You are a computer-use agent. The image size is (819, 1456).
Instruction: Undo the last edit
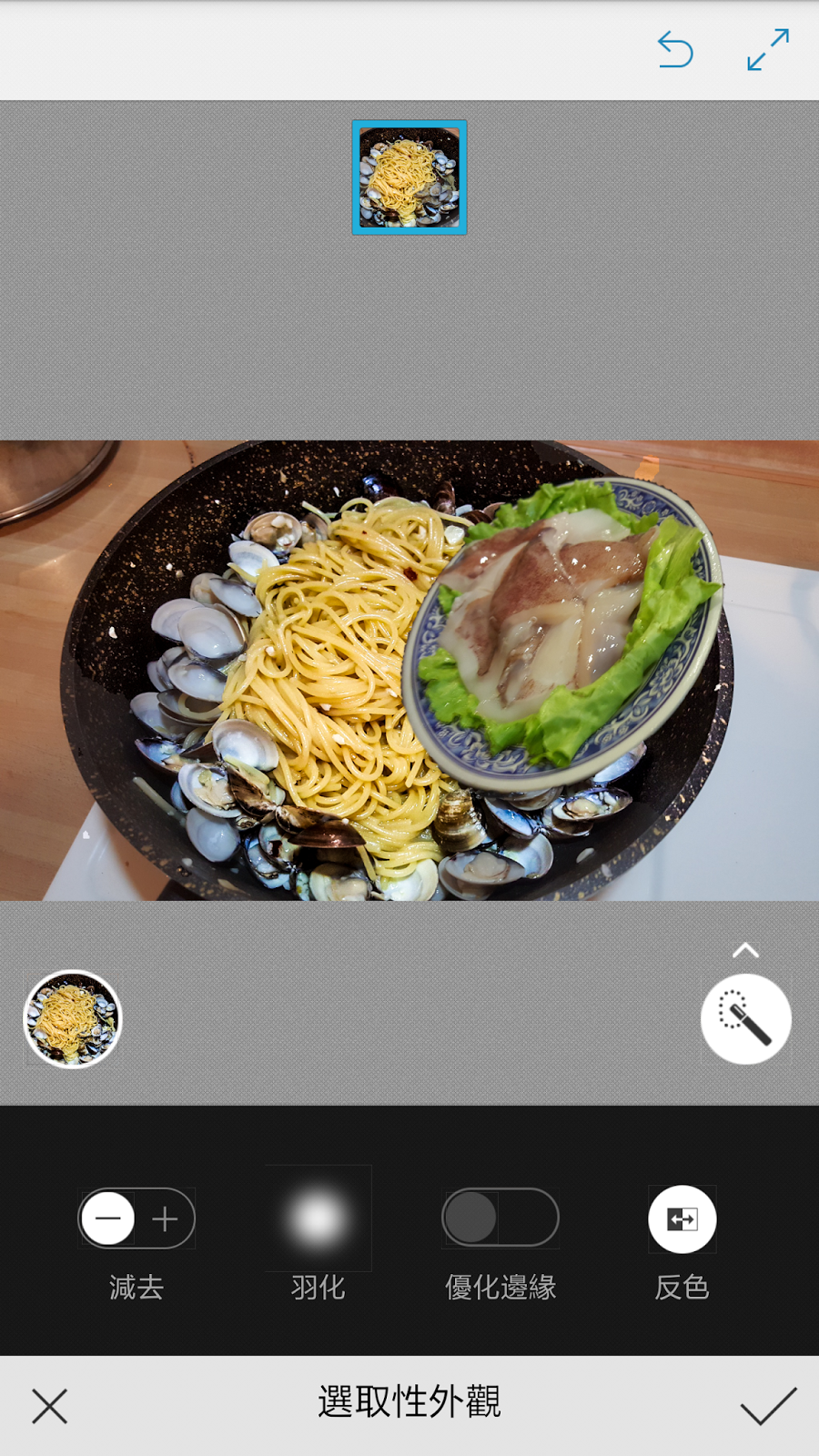click(675, 50)
